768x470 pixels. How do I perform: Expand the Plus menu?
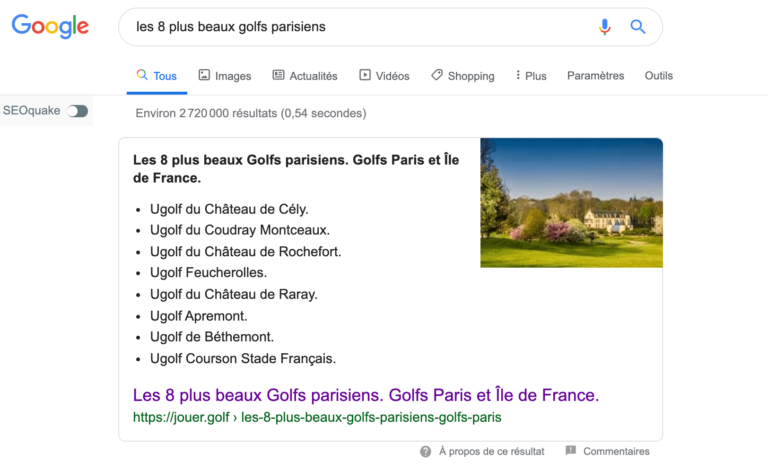pyautogui.click(x=531, y=76)
